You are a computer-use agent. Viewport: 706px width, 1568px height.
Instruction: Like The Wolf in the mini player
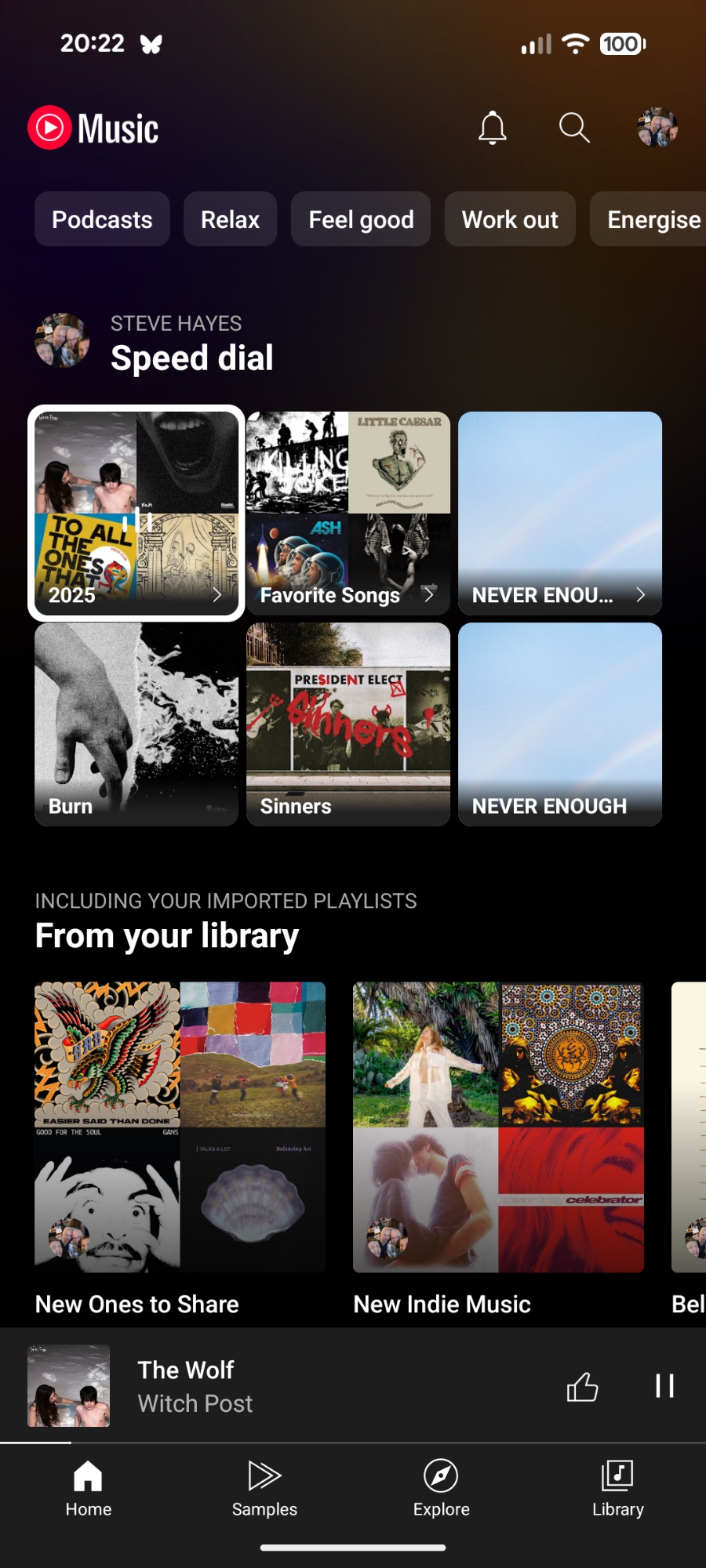click(x=582, y=1387)
